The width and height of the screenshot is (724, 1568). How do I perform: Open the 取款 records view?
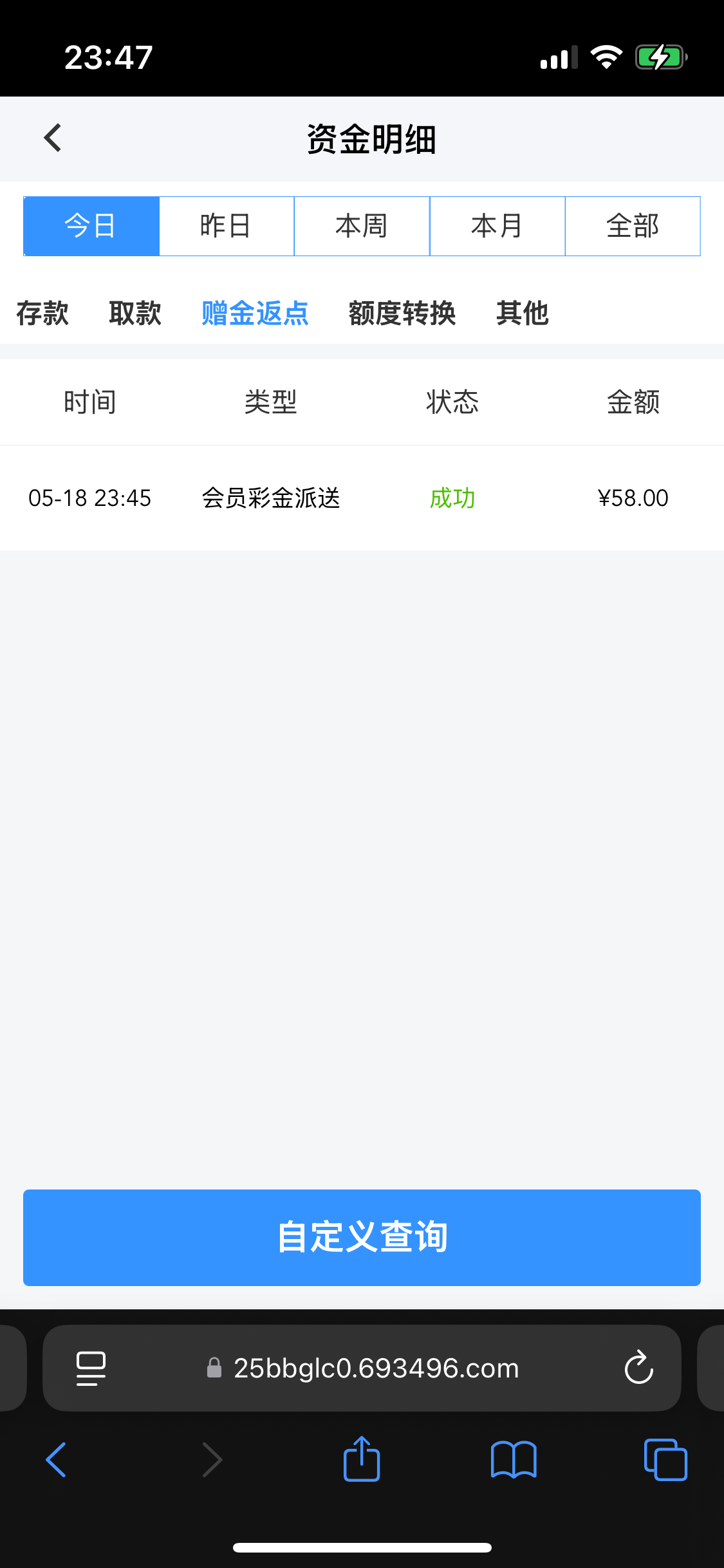coord(135,313)
